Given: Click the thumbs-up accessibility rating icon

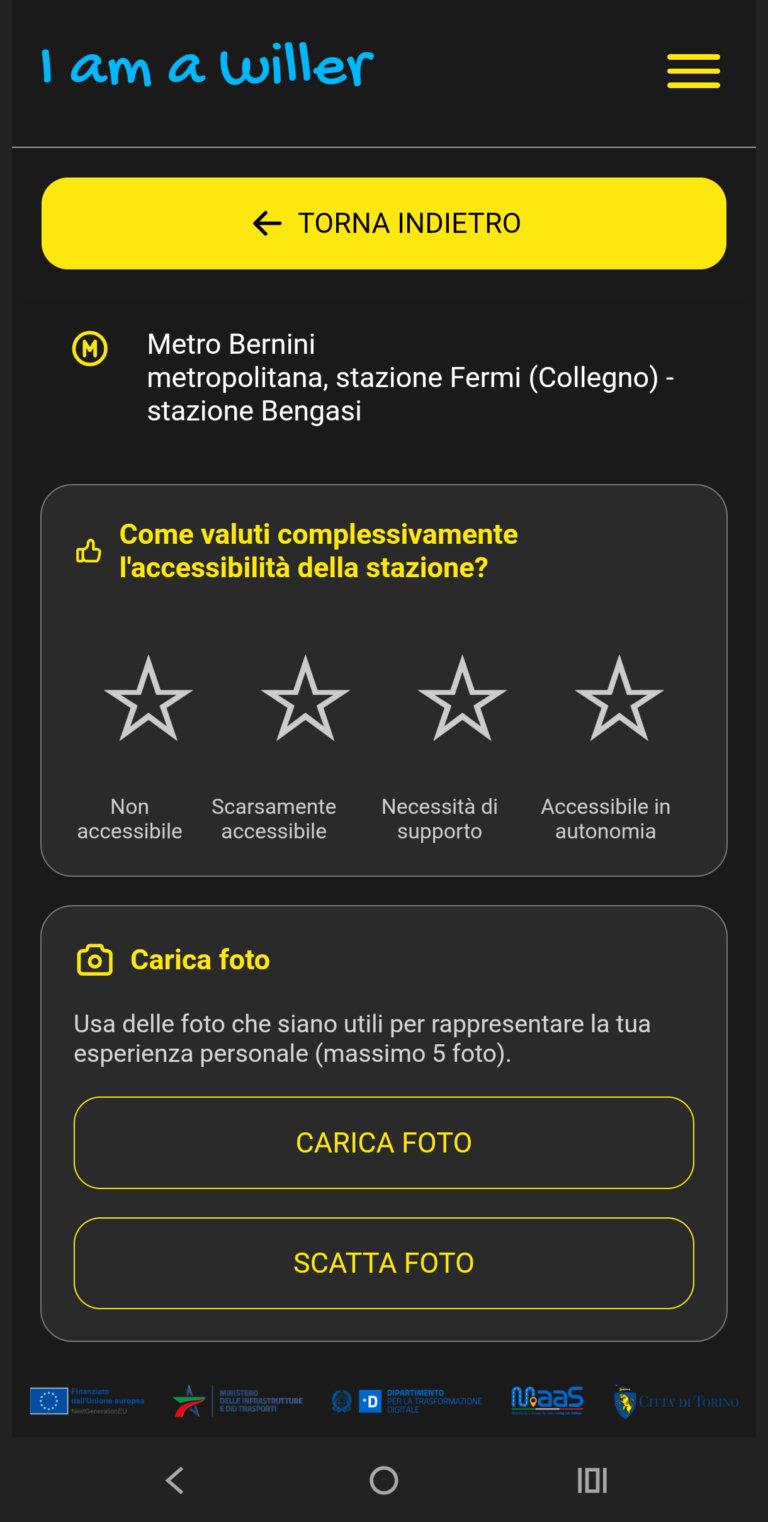Looking at the screenshot, I should 88,548.
